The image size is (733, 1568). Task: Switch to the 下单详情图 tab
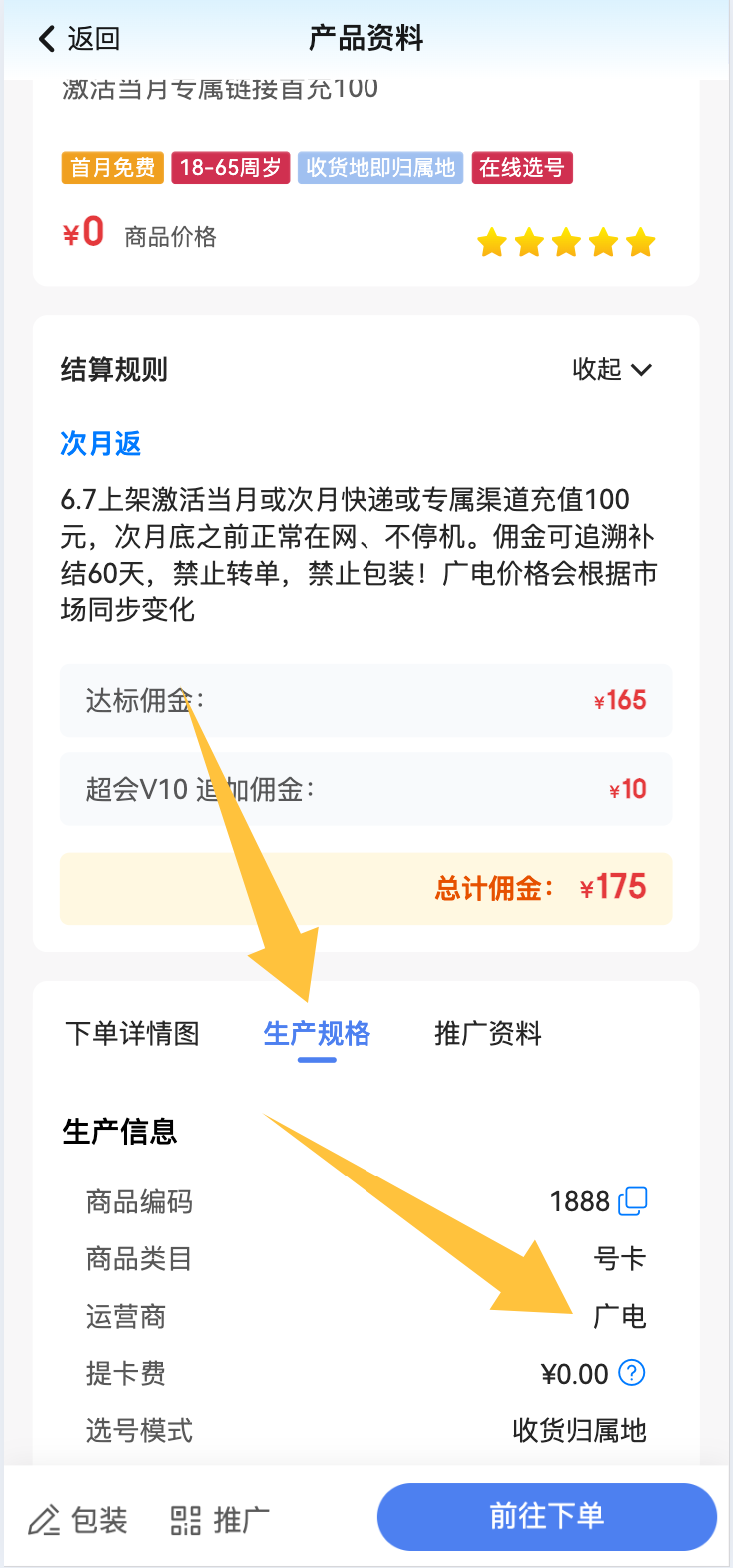132,1033
